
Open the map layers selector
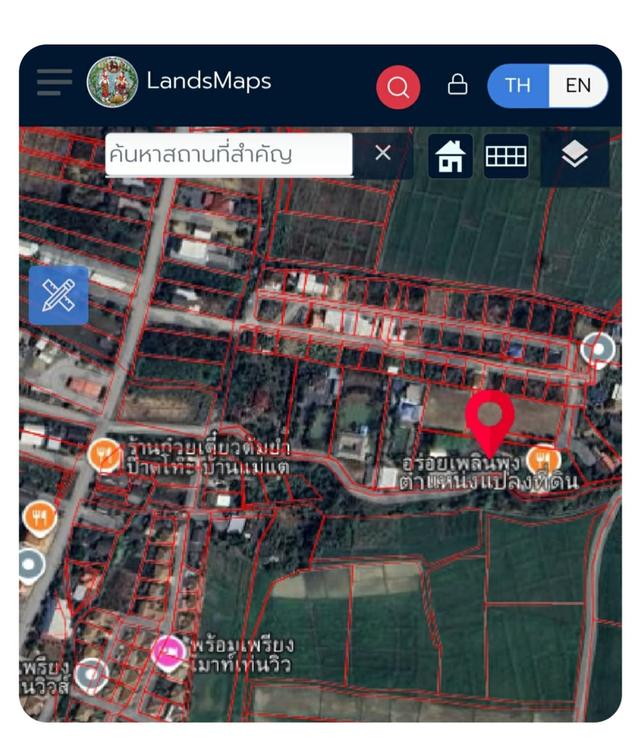tap(574, 156)
